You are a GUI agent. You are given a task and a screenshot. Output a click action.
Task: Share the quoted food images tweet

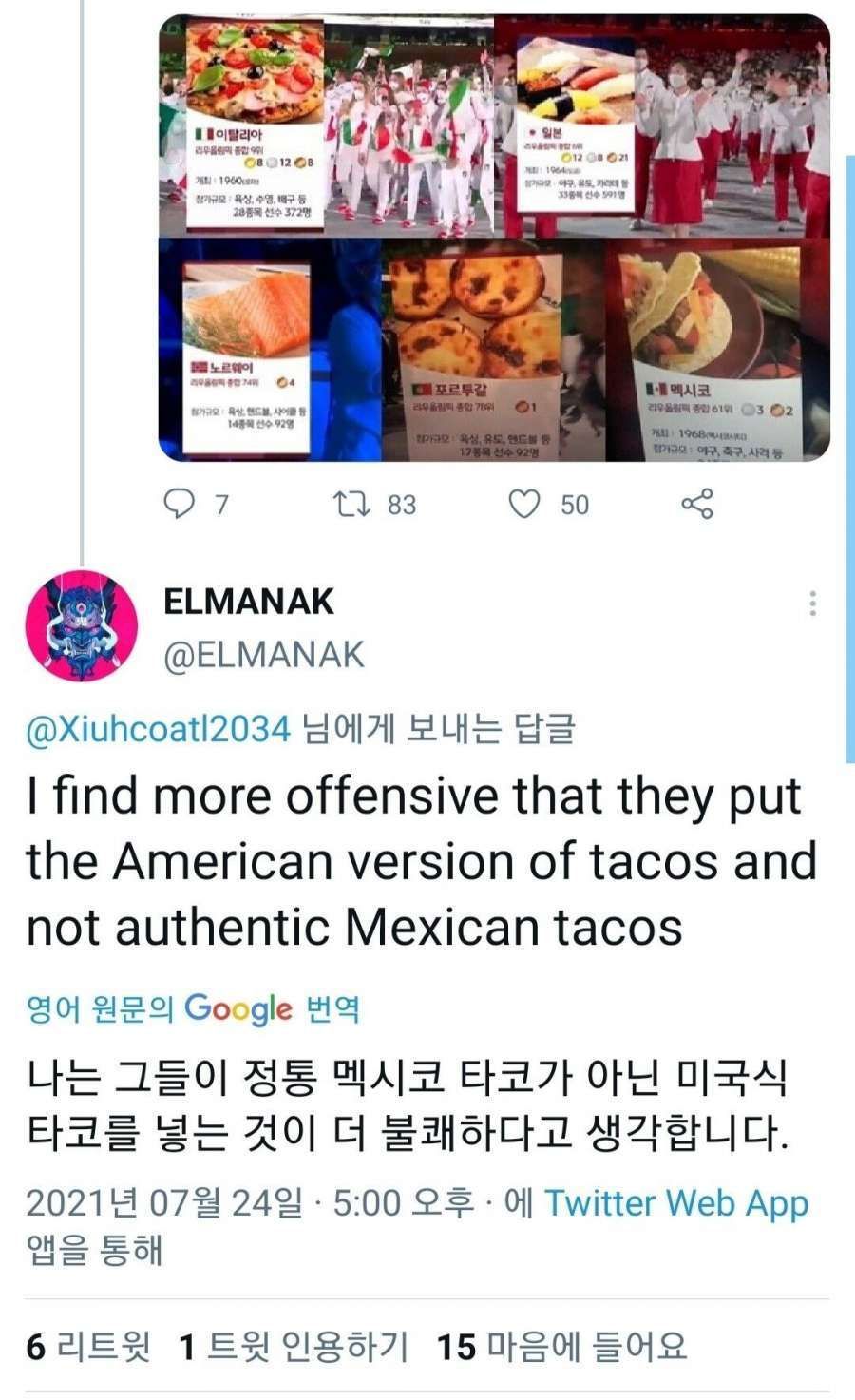(697, 504)
